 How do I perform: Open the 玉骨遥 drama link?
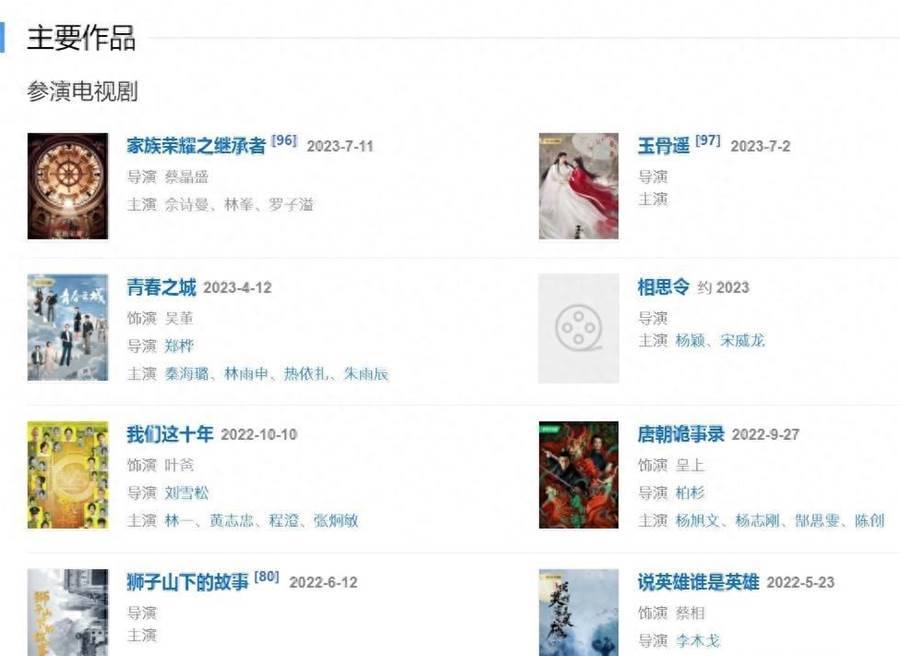(663, 146)
